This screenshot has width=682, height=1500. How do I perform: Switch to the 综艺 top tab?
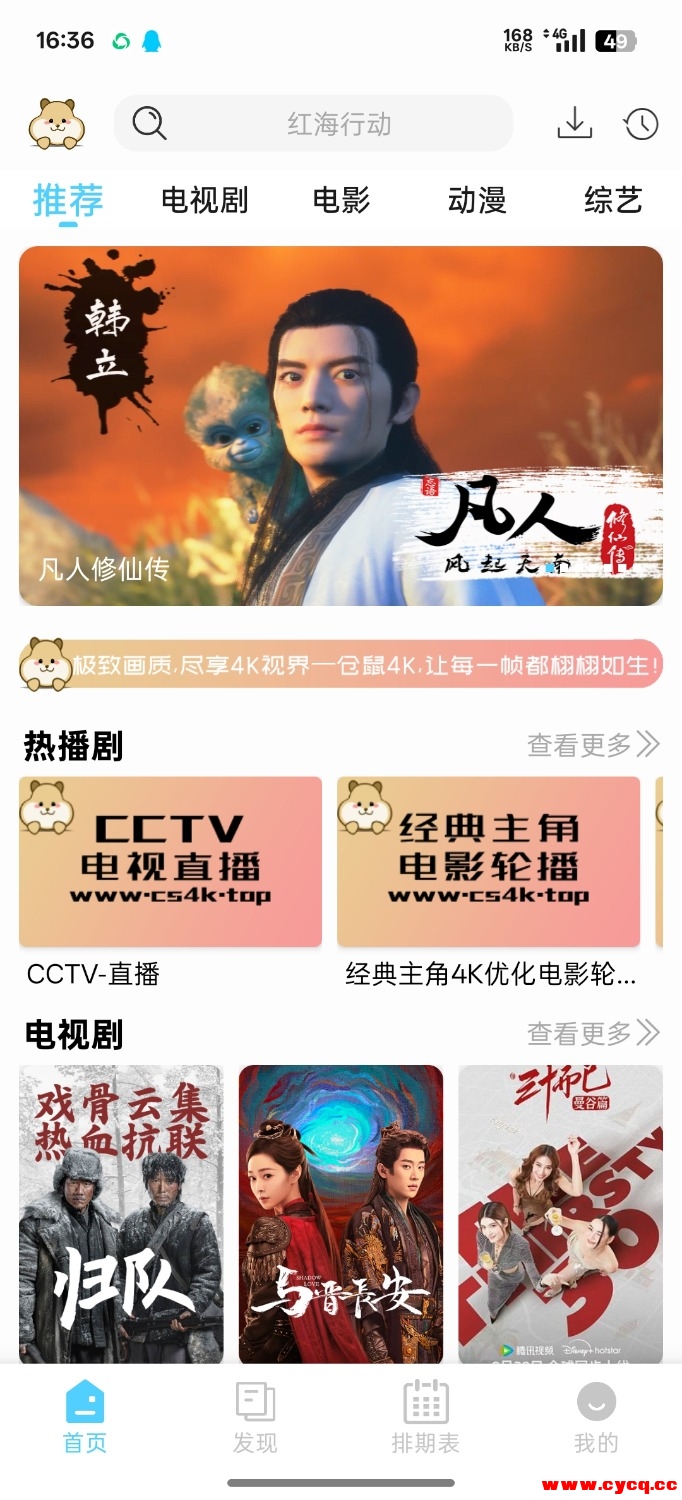tap(612, 200)
